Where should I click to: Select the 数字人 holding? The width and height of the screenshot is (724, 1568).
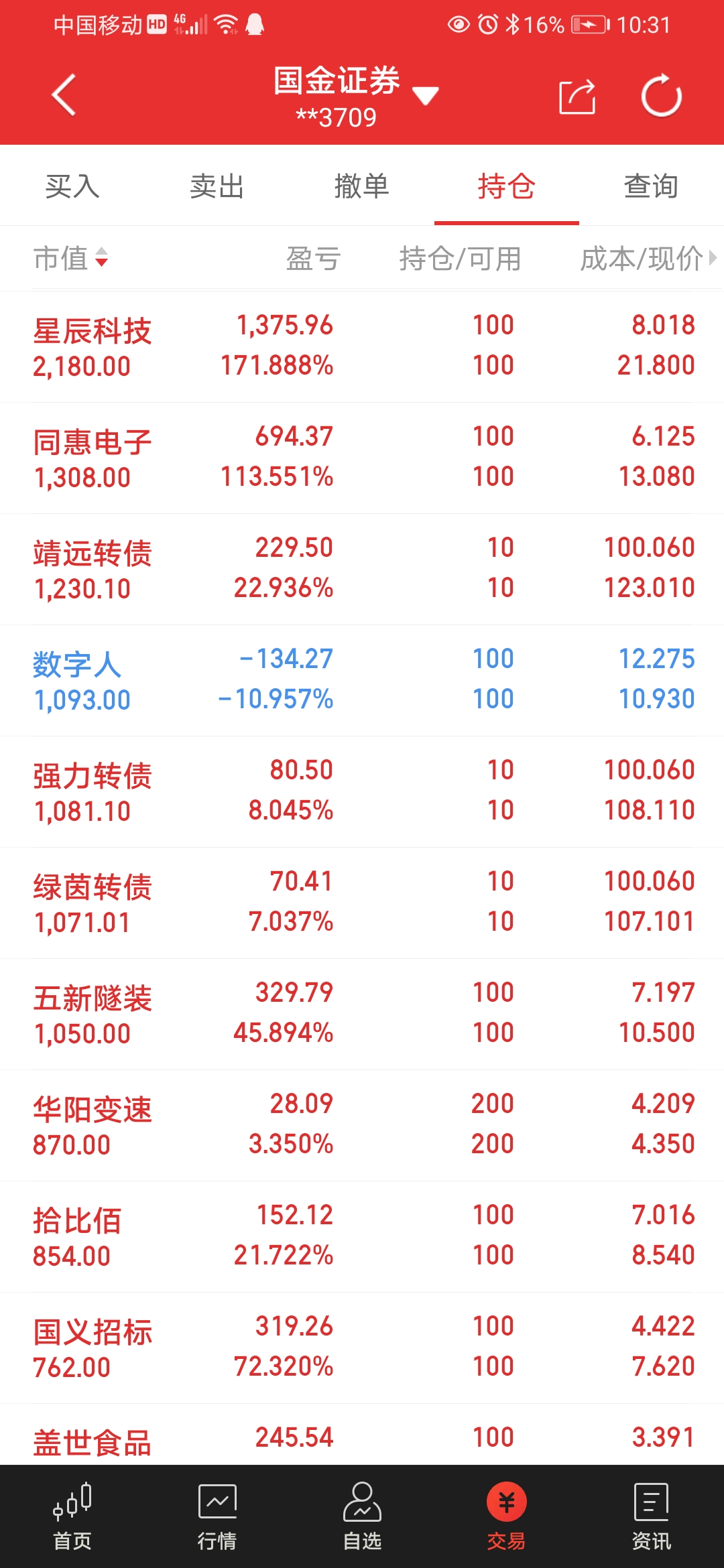tap(362, 680)
